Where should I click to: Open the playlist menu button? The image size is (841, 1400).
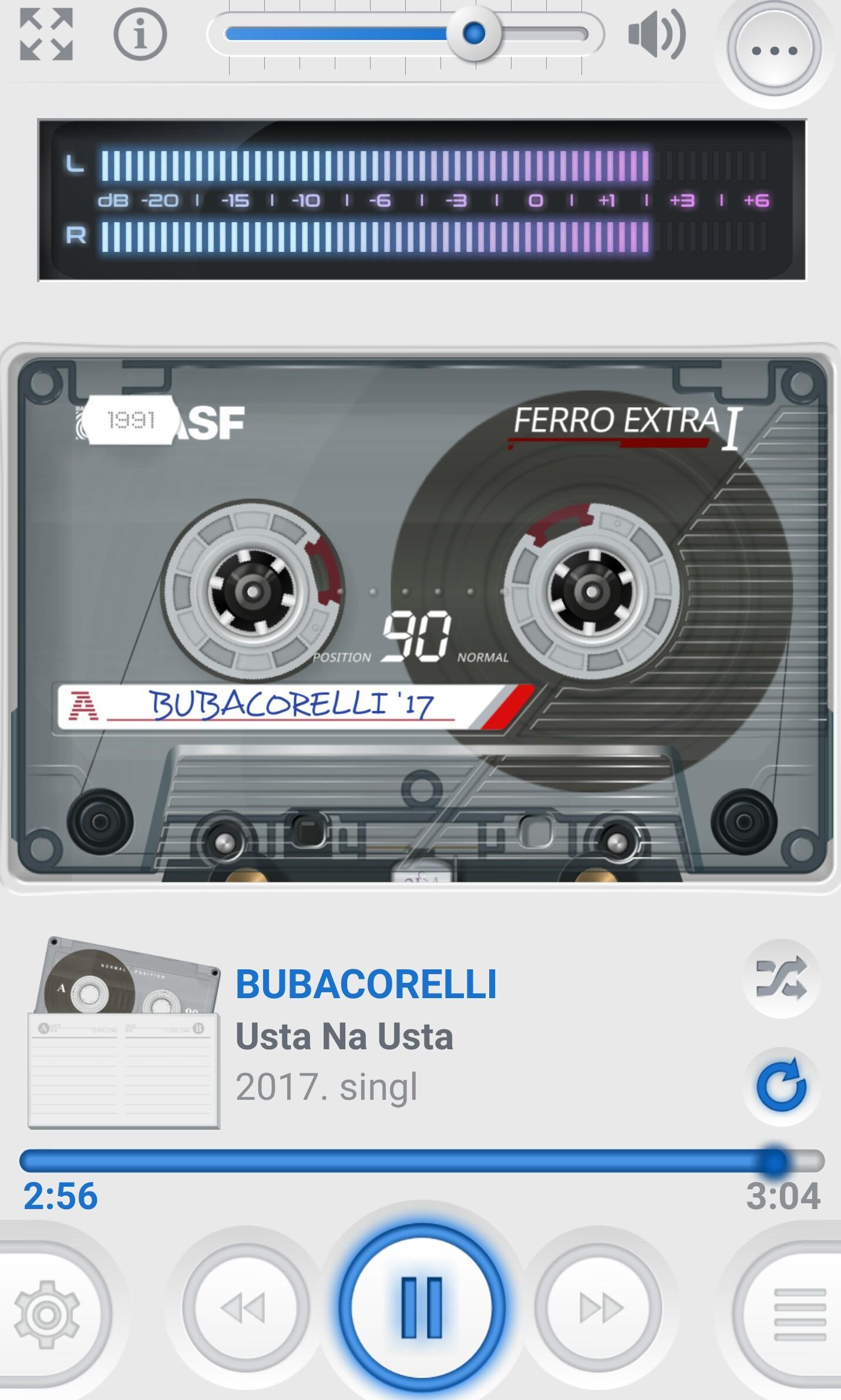(799, 1315)
